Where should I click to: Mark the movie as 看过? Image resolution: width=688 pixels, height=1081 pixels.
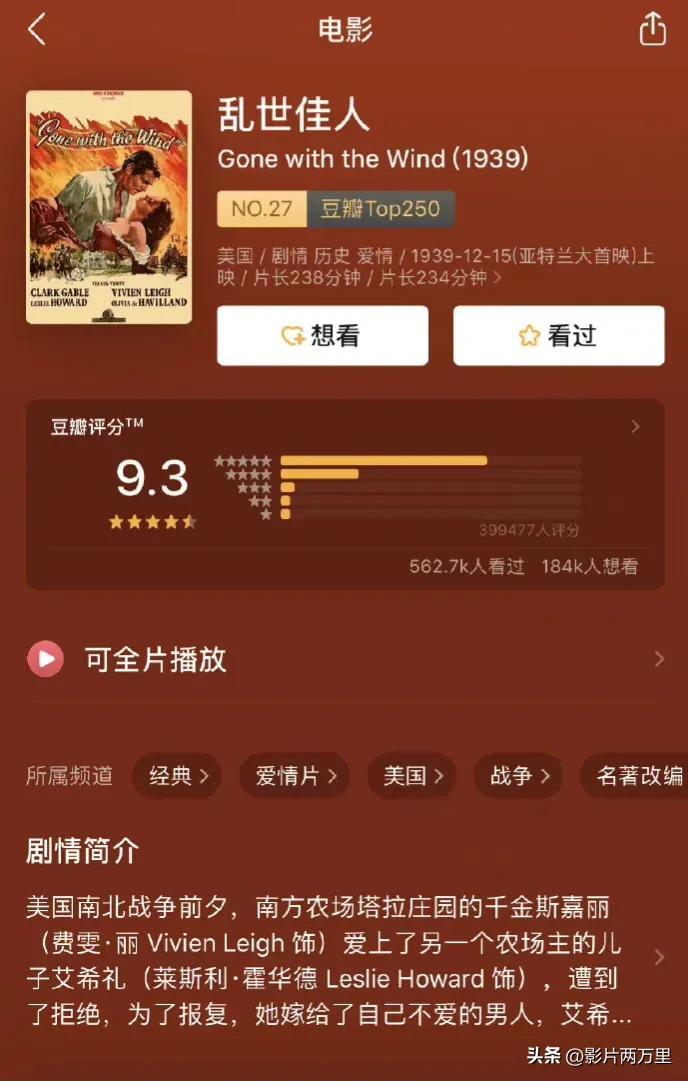[558, 336]
